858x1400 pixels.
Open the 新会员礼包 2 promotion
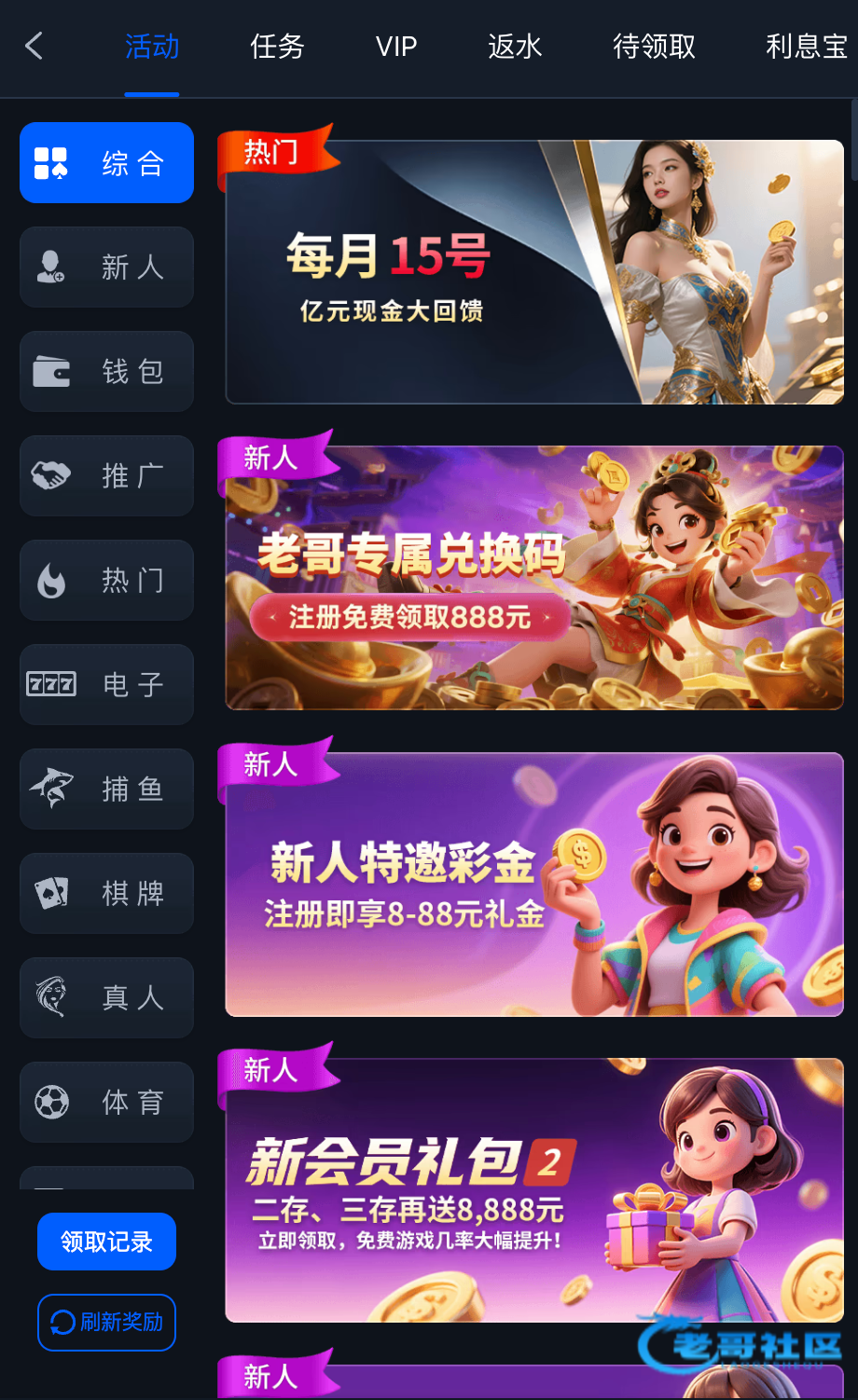[533, 1190]
